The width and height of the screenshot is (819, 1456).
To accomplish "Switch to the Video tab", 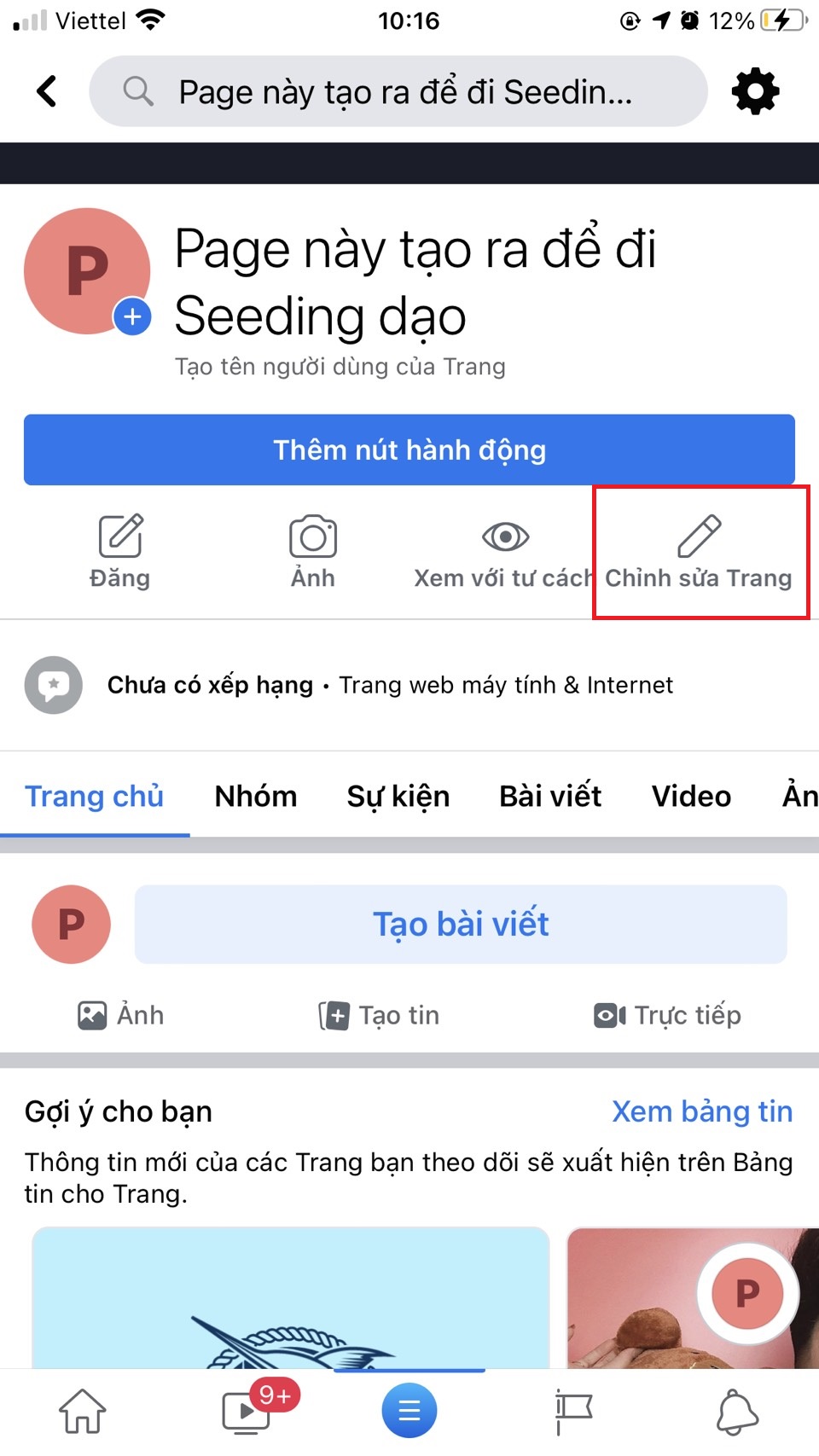I will (691, 796).
